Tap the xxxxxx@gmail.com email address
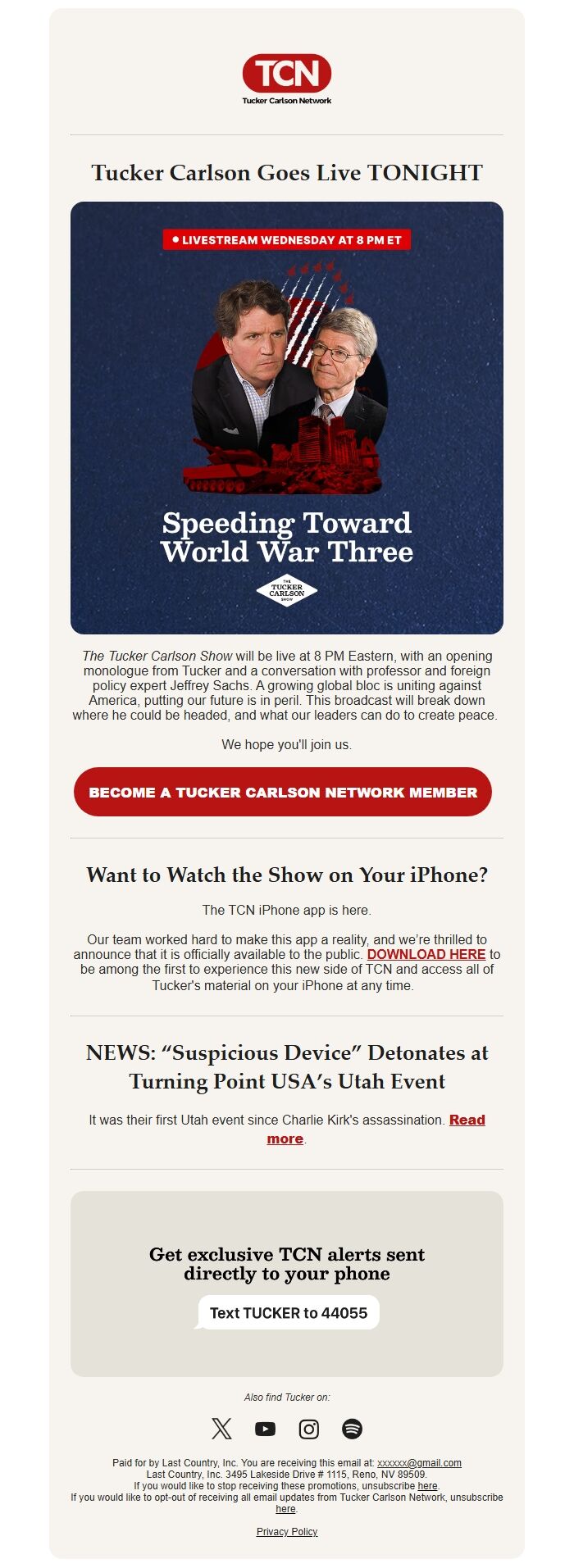574x1568 pixels. pyautogui.click(x=419, y=1462)
